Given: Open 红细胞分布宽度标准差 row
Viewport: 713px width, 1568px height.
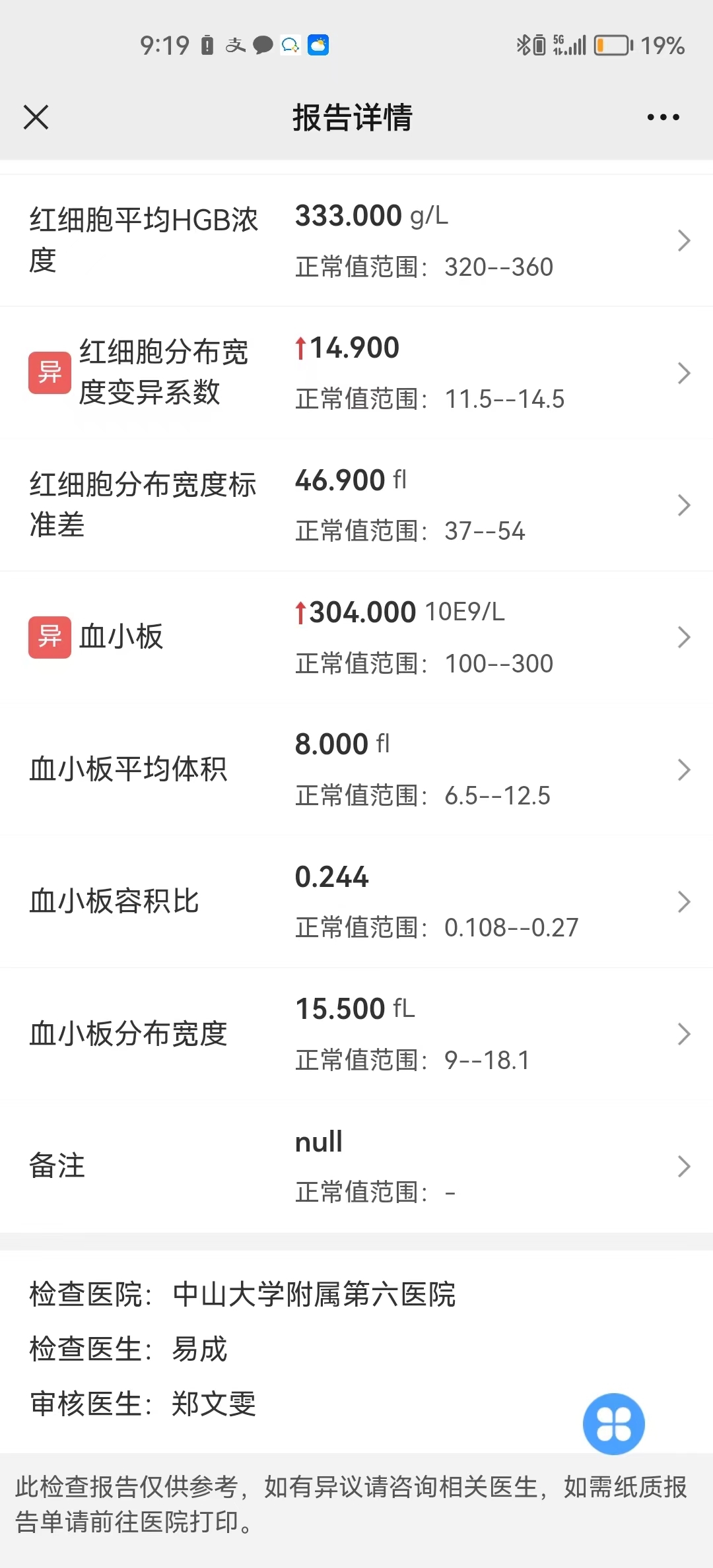Looking at the screenshot, I should [356, 505].
